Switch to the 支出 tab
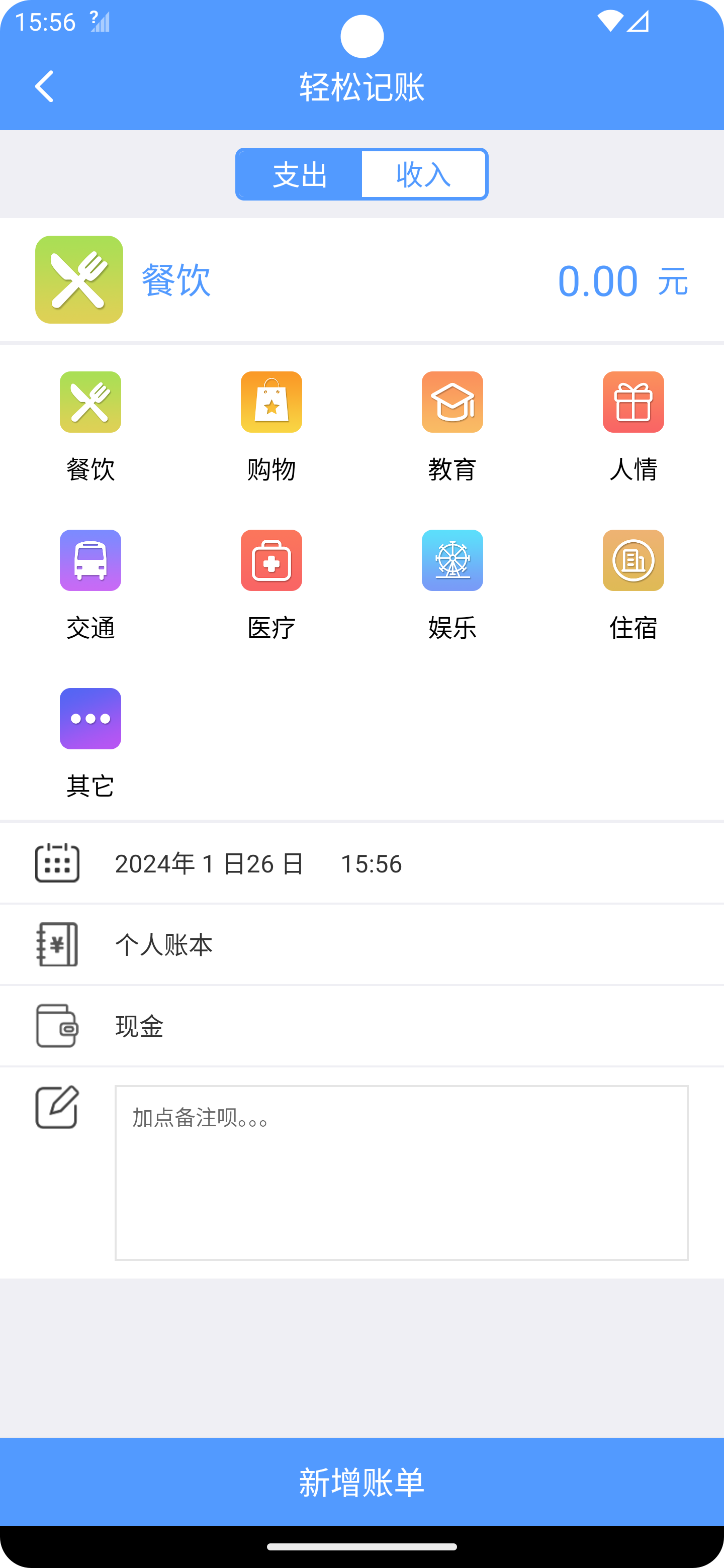The width and height of the screenshot is (724, 1568). point(299,174)
